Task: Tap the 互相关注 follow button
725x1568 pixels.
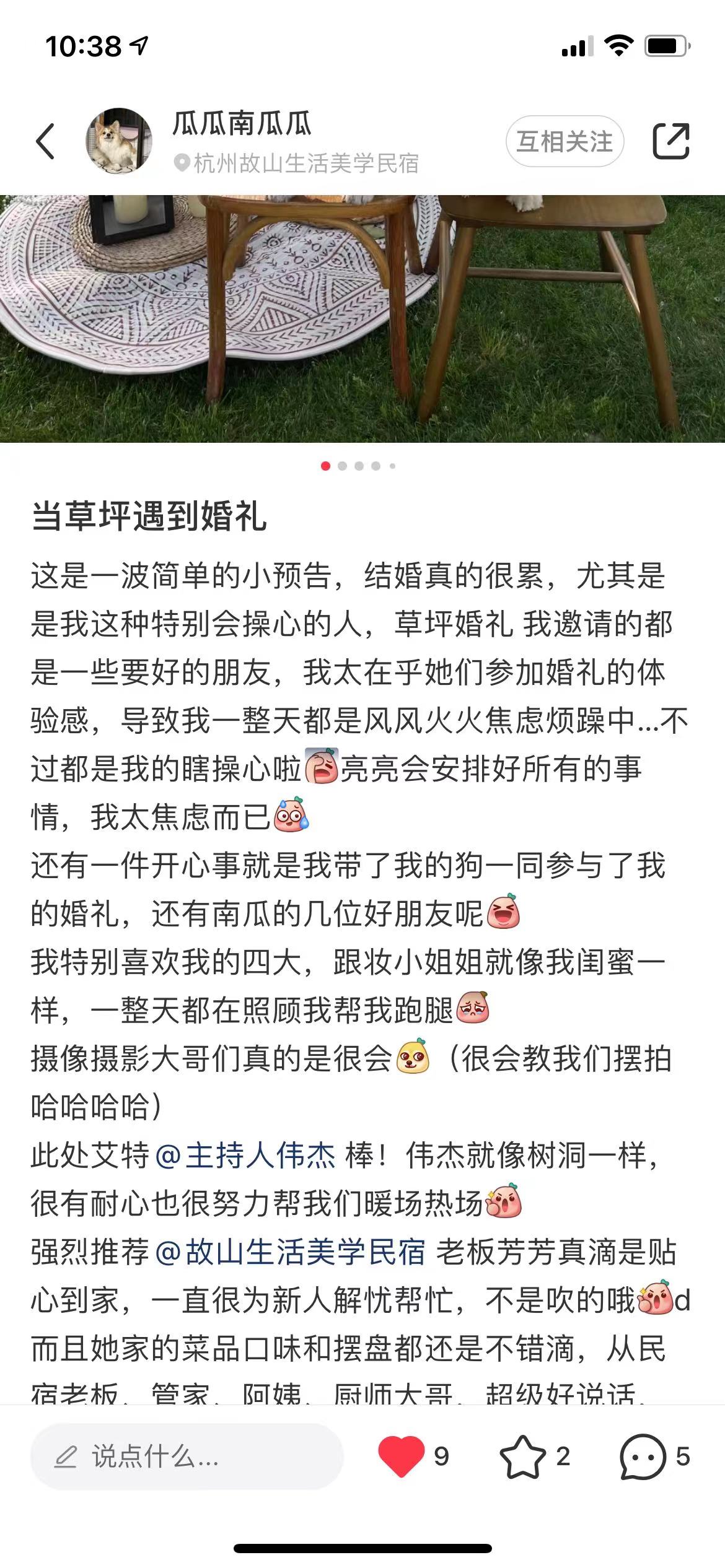Action: pos(565,141)
